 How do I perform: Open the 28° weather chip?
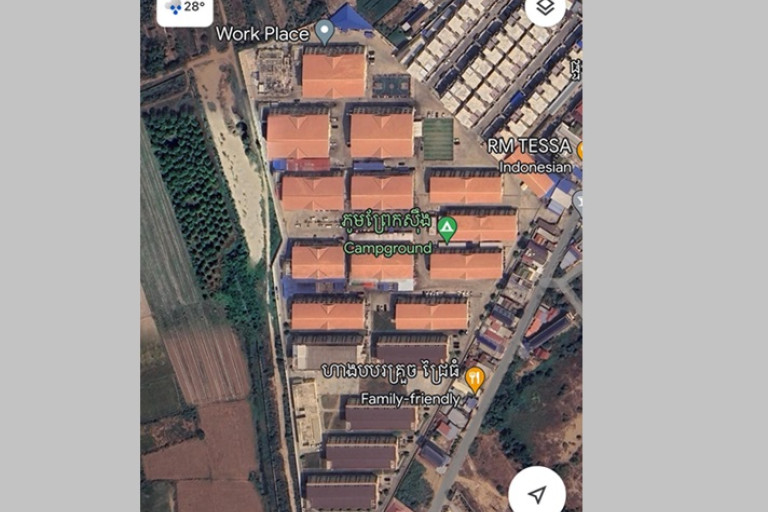coord(185,8)
